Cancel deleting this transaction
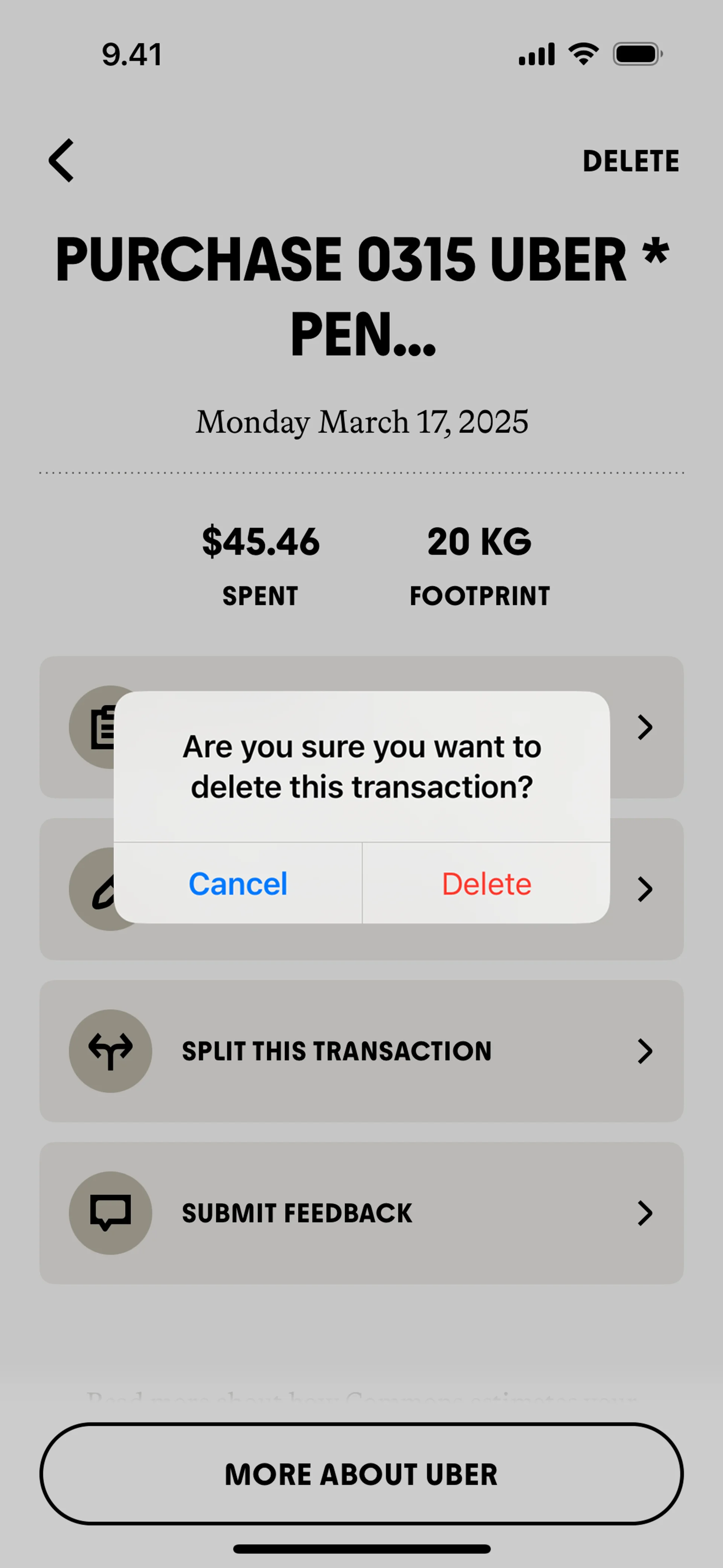The width and height of the screenshot is (723, 1568). [x=238, y=883]
